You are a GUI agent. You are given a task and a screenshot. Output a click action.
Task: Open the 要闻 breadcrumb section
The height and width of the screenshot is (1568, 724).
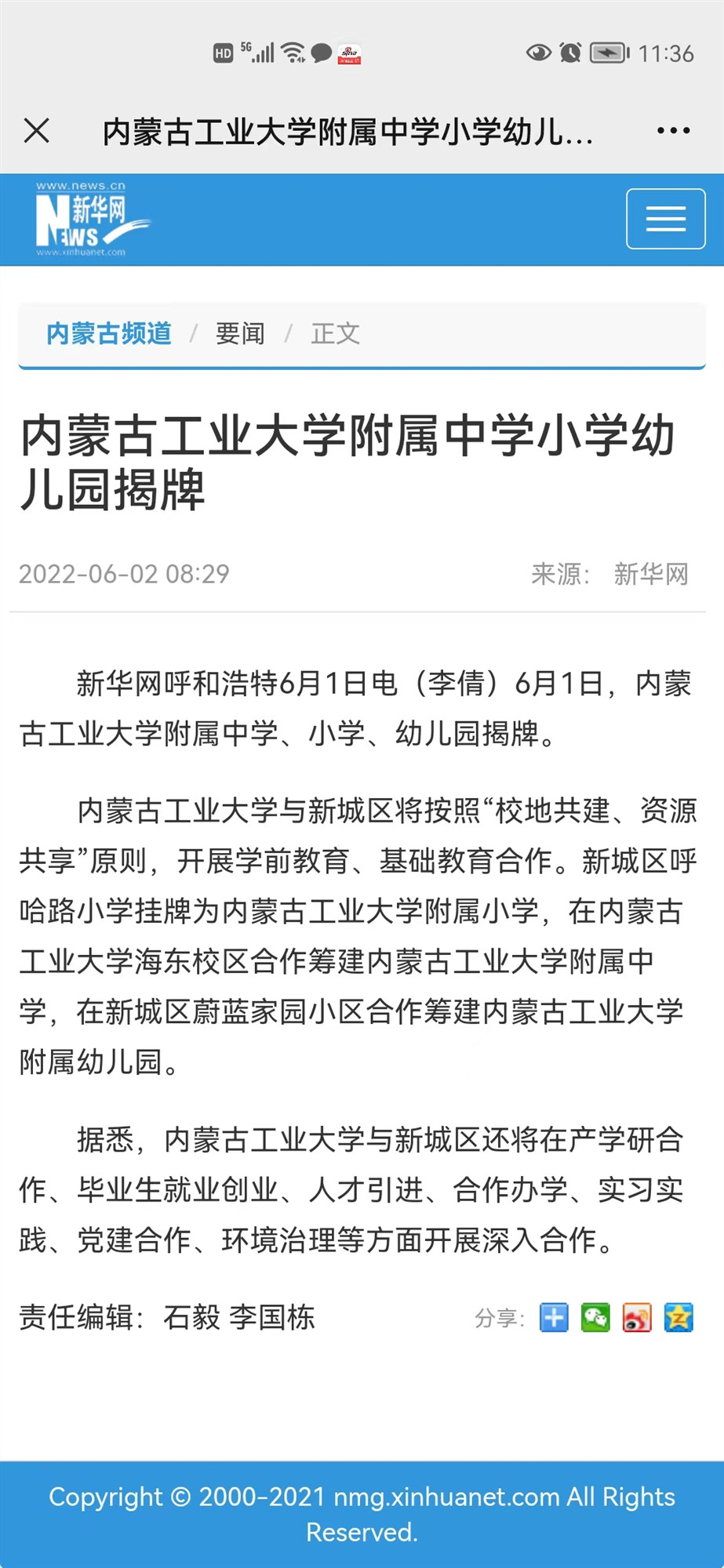[240, 333]
